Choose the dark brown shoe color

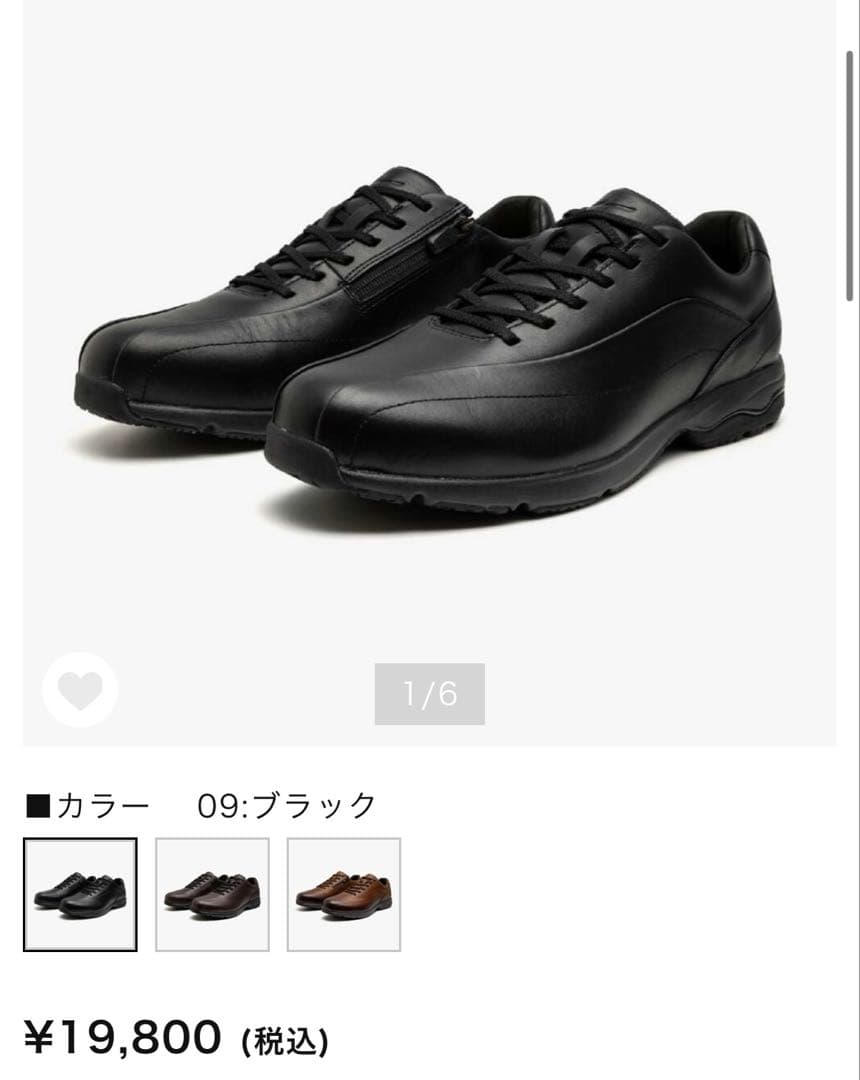coord(212,894)
